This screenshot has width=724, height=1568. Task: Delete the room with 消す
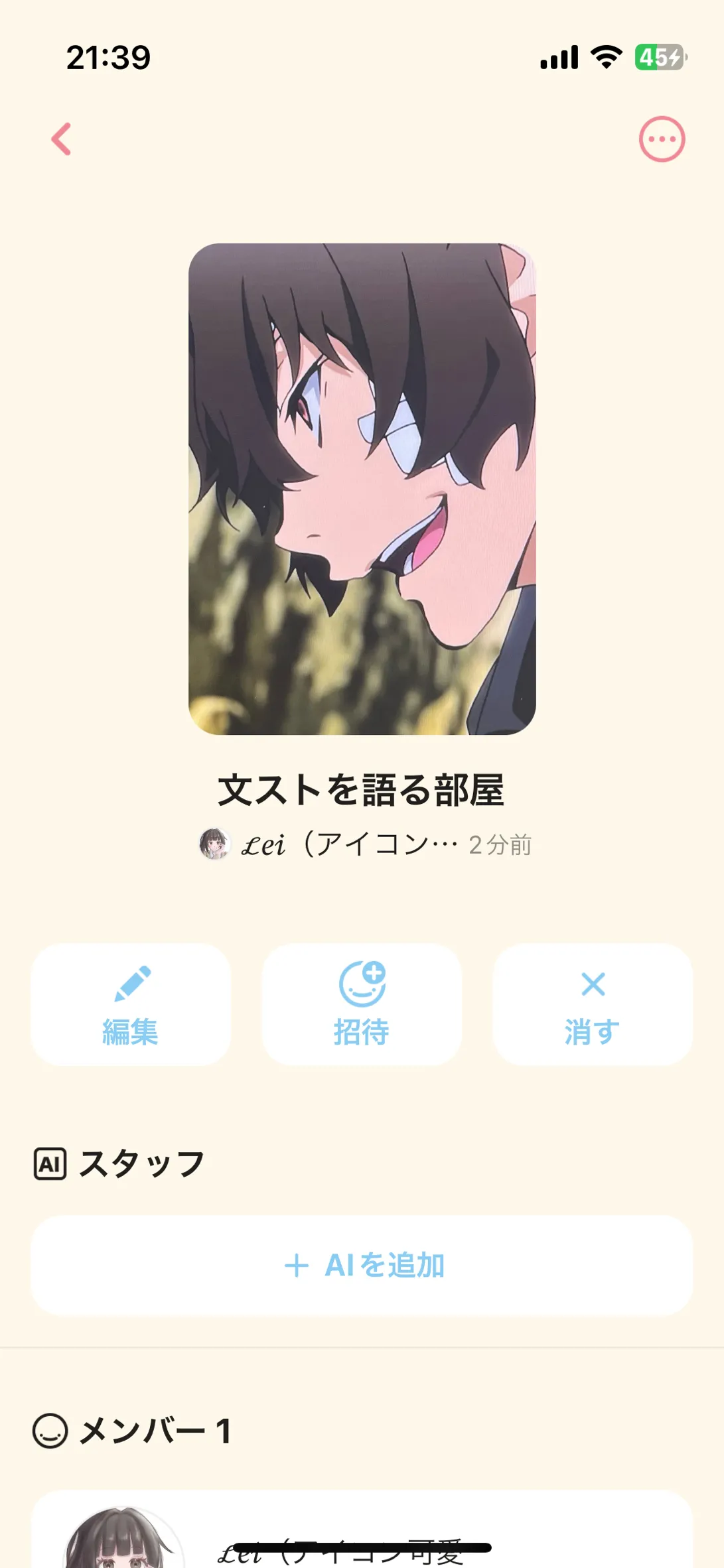(x=592, y=1004)
